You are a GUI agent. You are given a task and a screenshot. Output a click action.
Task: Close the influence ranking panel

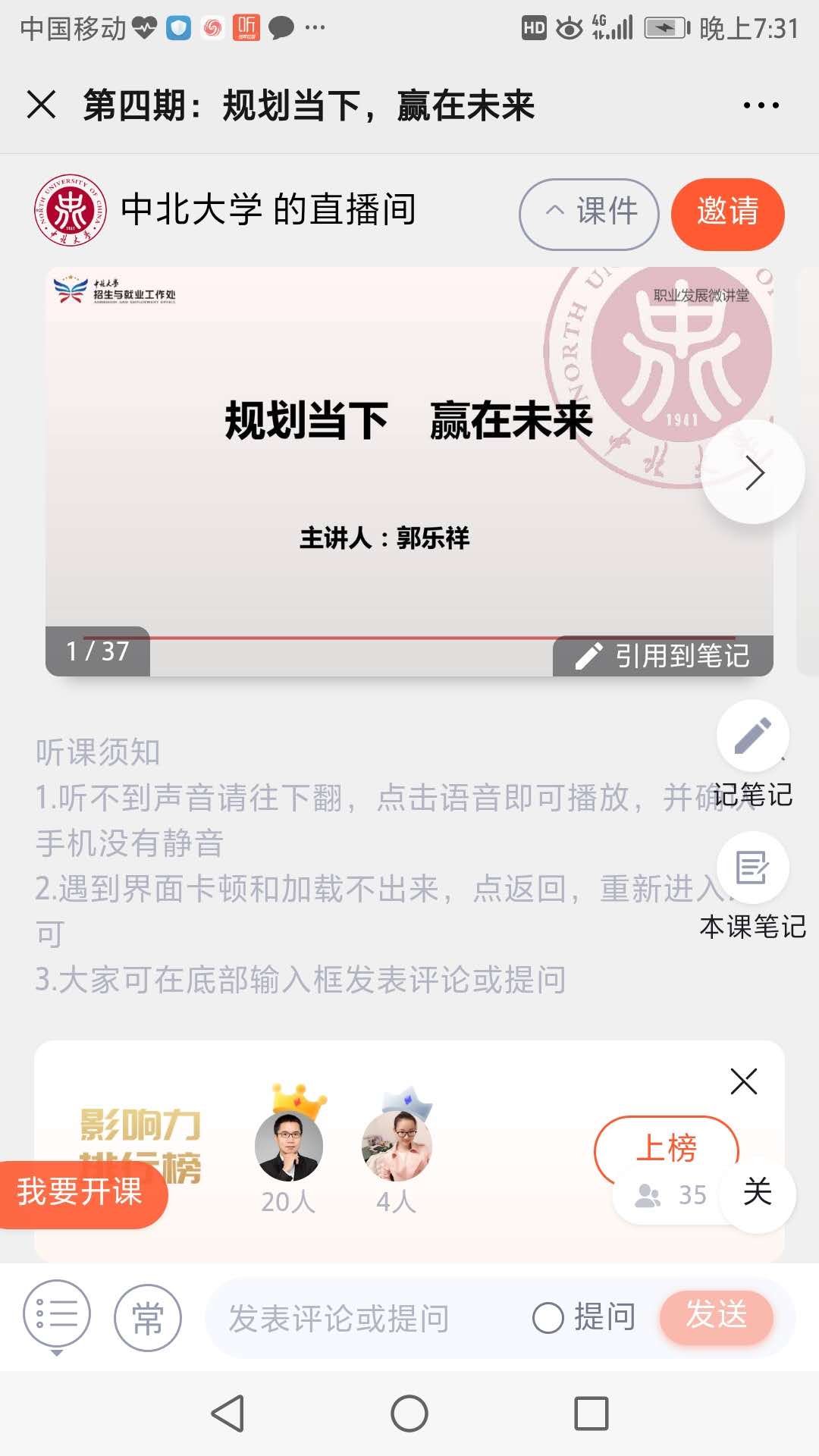745,1083
